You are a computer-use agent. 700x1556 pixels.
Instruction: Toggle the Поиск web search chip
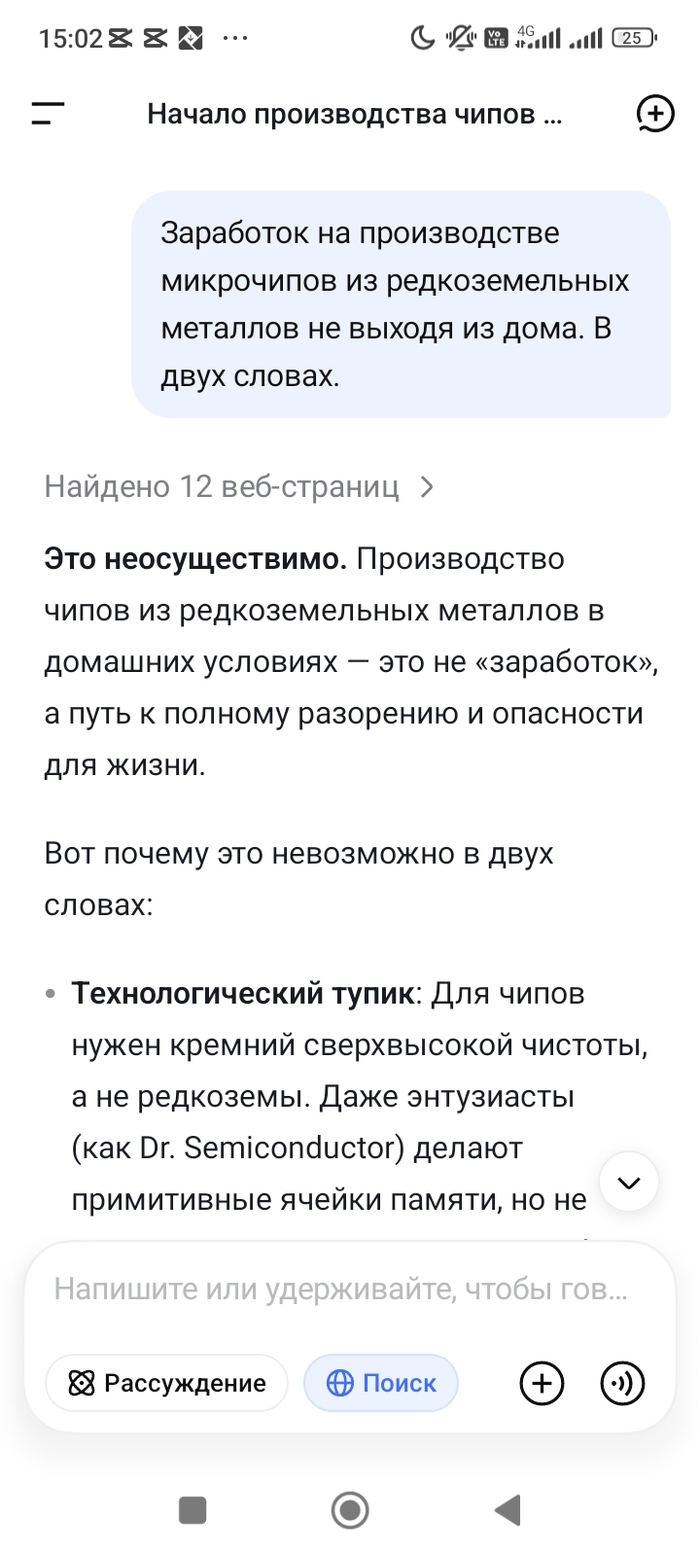coord(381,1383)
